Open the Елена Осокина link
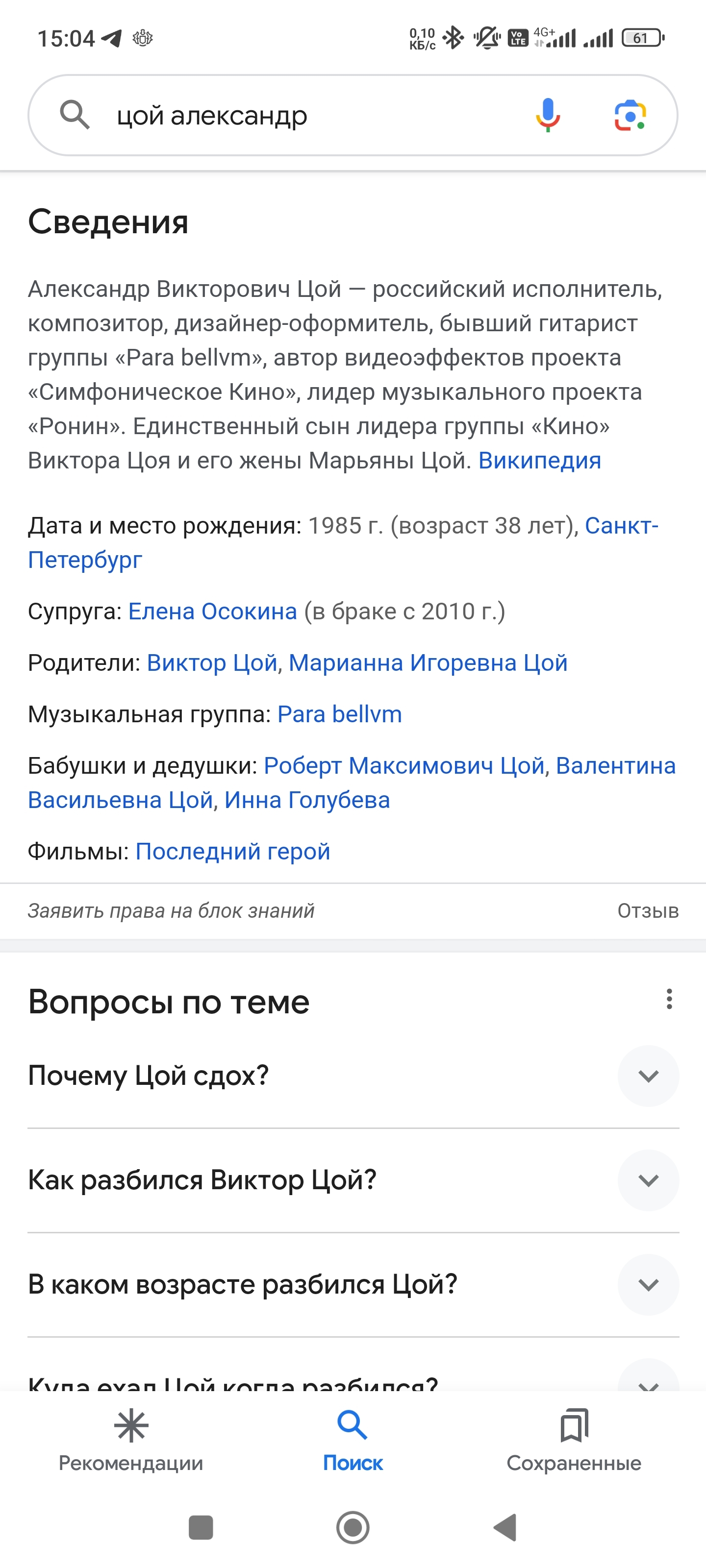This screenshot has height=1568, width=706. tap(213, 611)
